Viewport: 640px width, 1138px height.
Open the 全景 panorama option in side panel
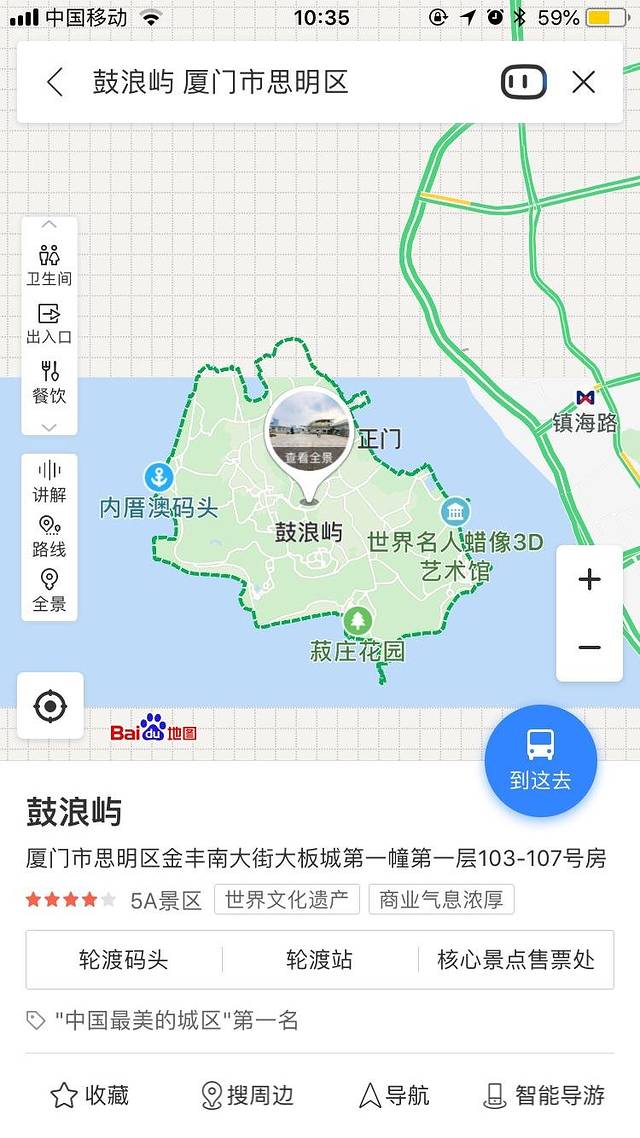pyautogui.click(x=49, y=591)
